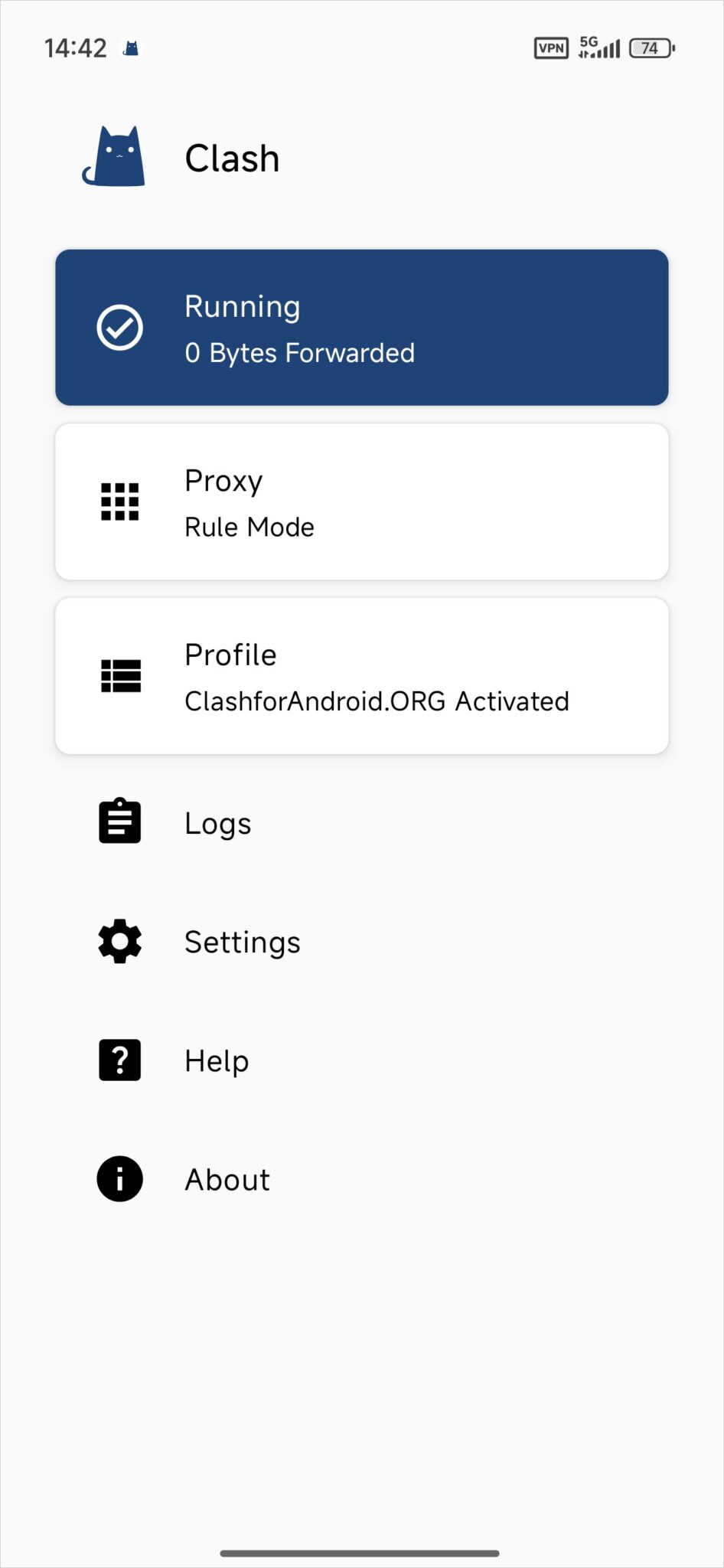Go to Settings
The height and width of the screenshot is (1568, 724).
[x=242, y=942]
